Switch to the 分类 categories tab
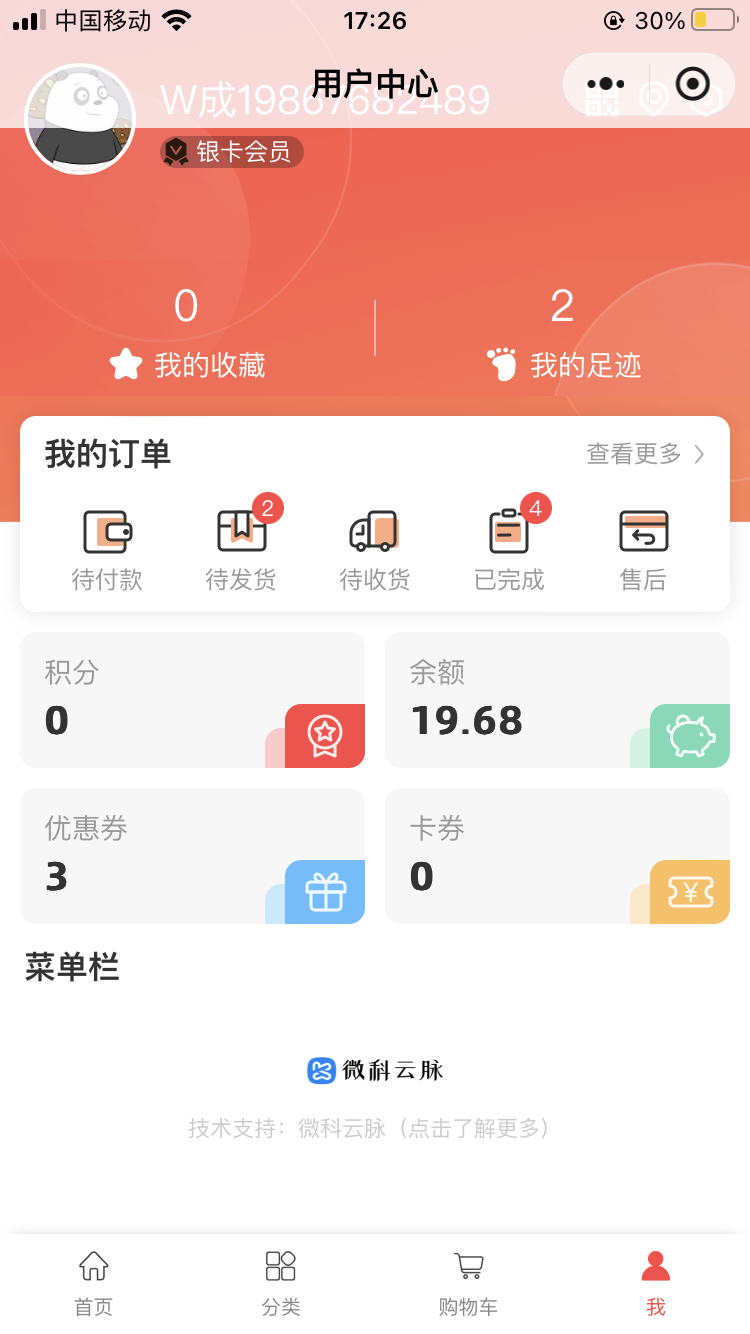Image resolution: width=750 pixels, height=1334 pixels. coord(281,1283)
